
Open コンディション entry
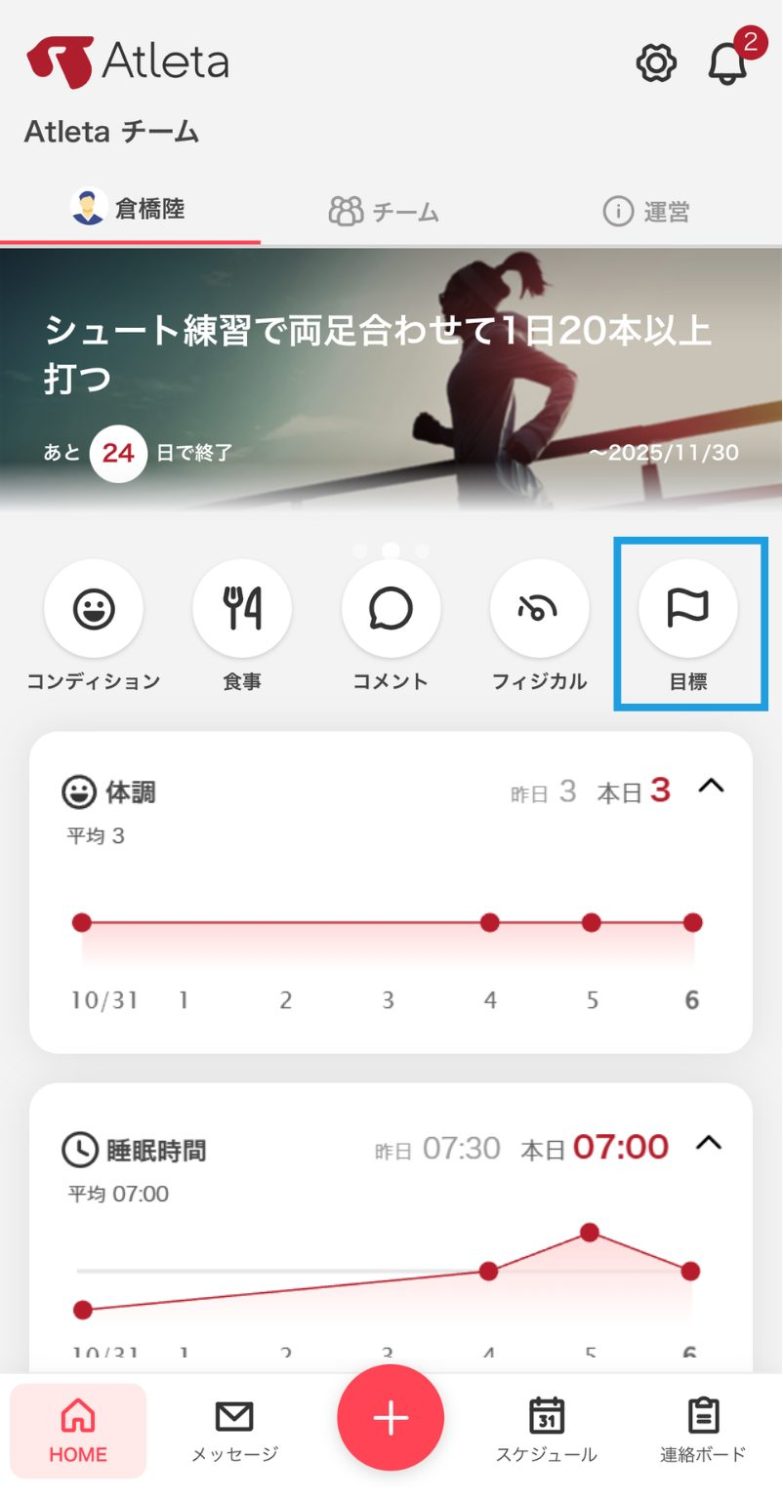93,608
